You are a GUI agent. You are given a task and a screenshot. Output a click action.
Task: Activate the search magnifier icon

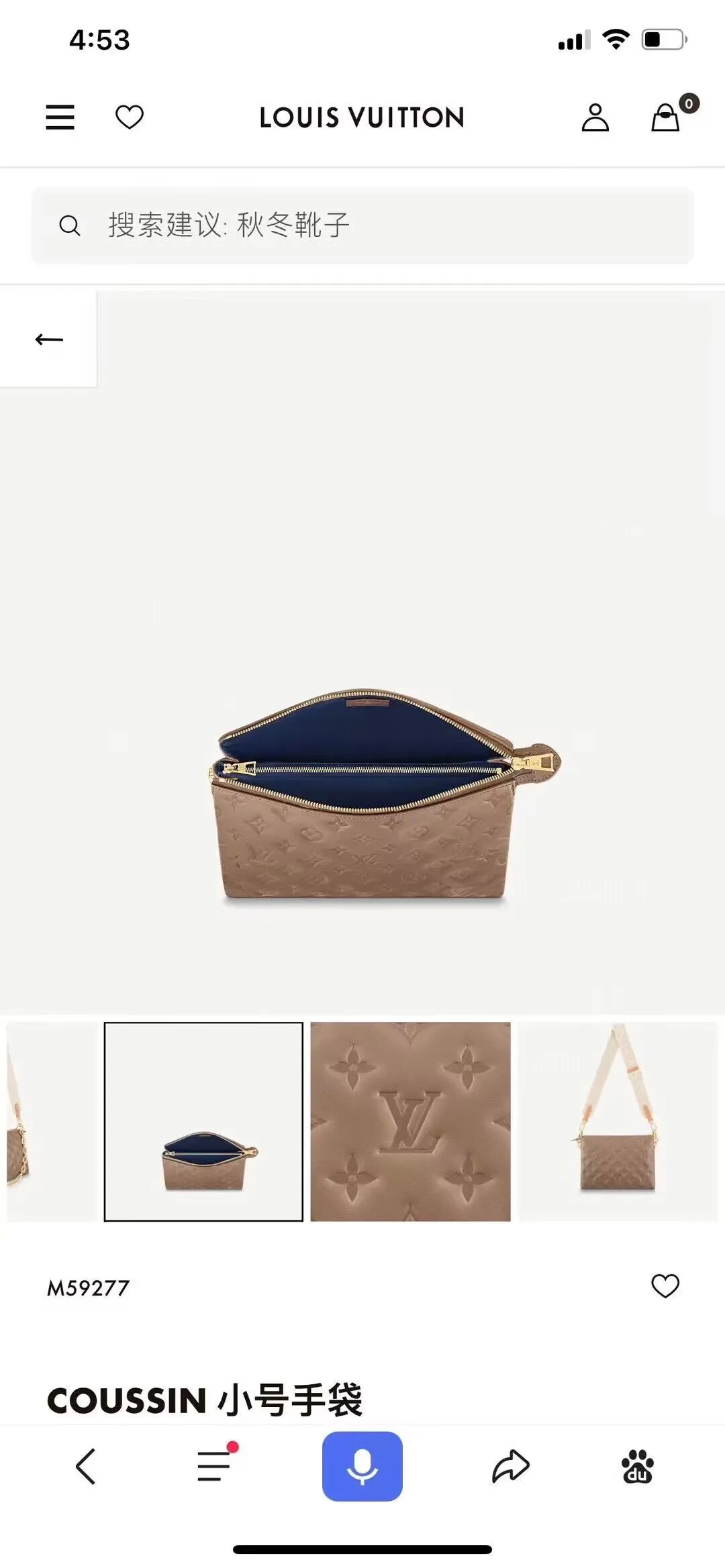coord(70,226)
